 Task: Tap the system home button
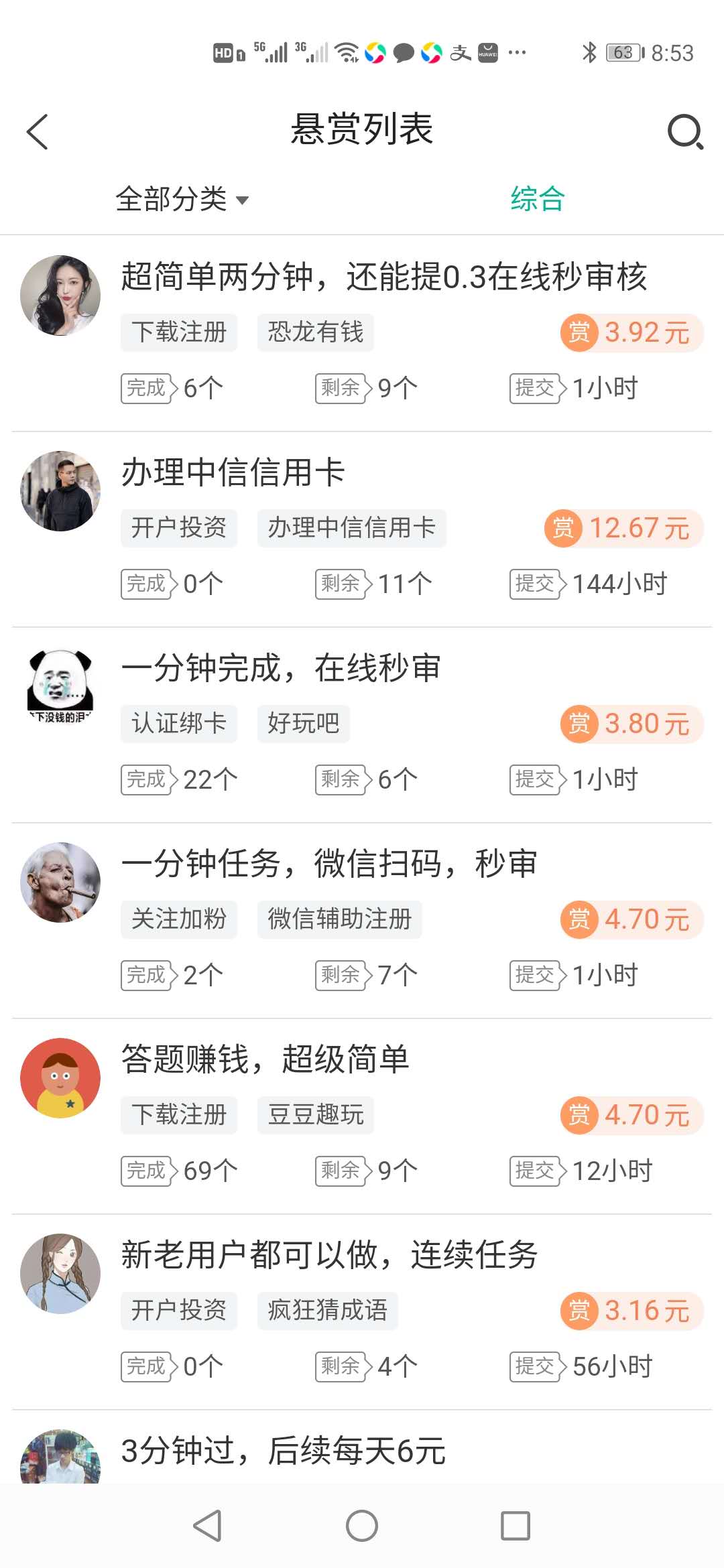362,1526
